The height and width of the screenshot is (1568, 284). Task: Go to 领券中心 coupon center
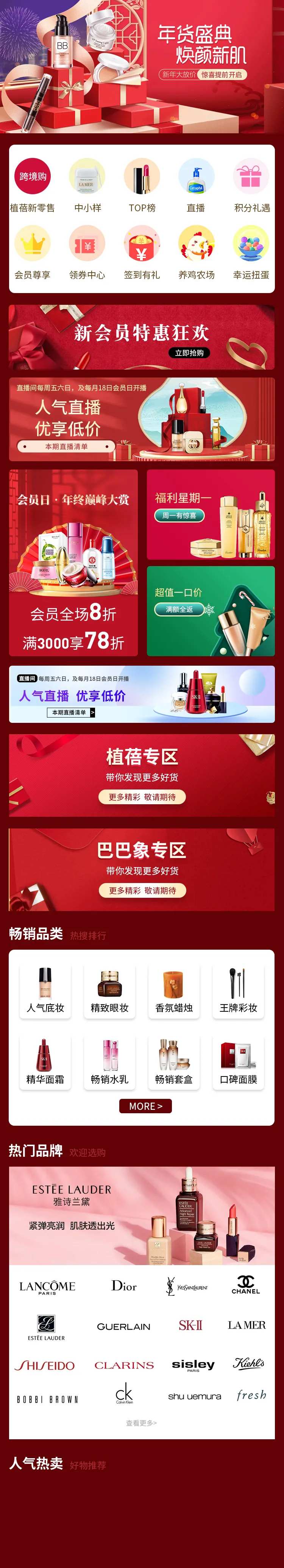(87, 252)
